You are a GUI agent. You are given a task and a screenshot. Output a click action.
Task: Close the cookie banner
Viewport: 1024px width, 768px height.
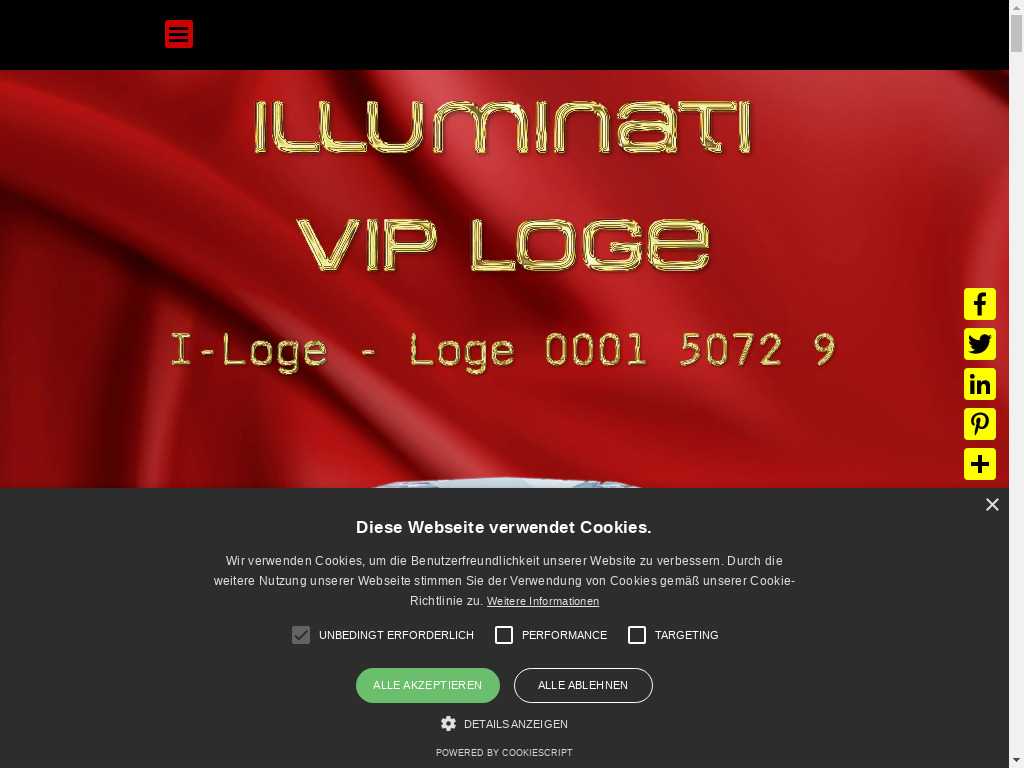[992, 505]
